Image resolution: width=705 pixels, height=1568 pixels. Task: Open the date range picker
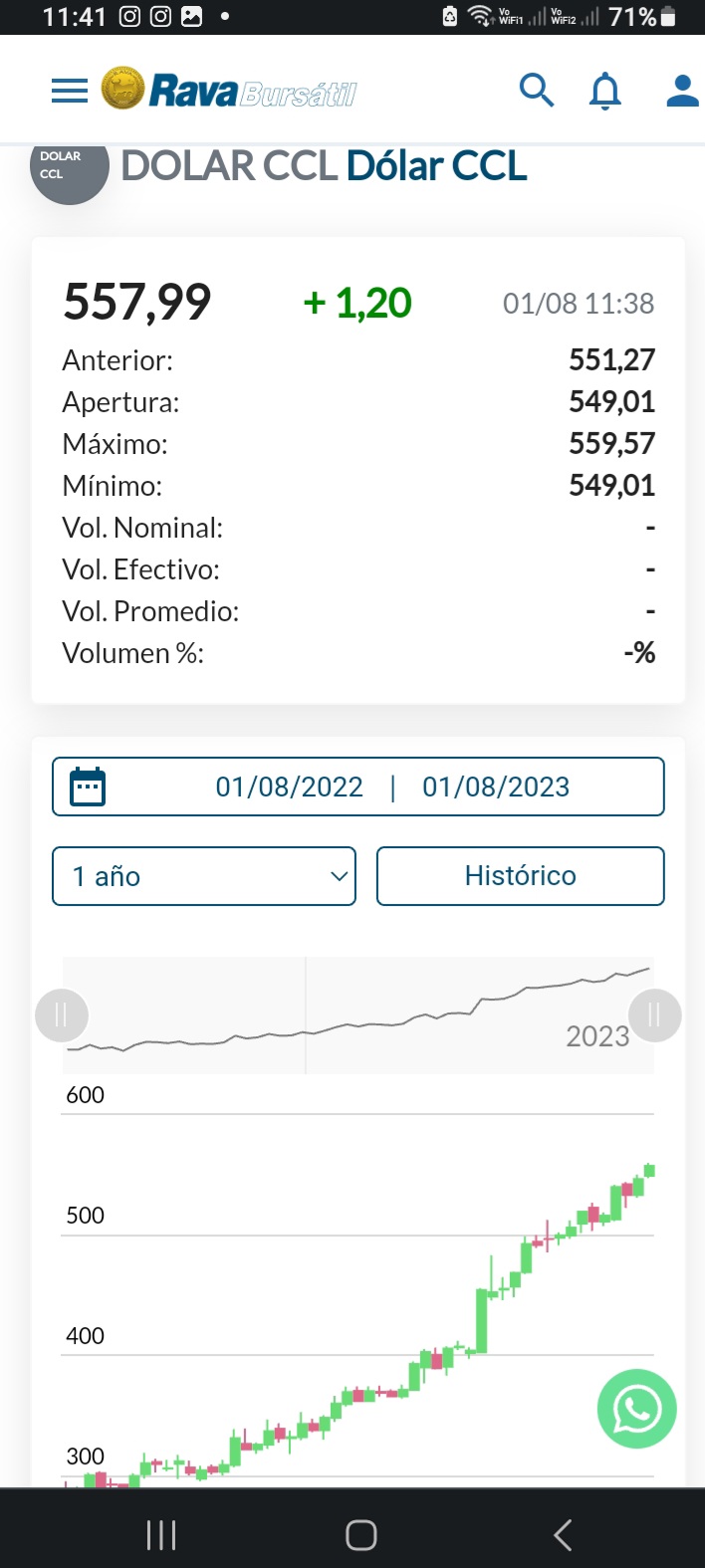[357, 786]
